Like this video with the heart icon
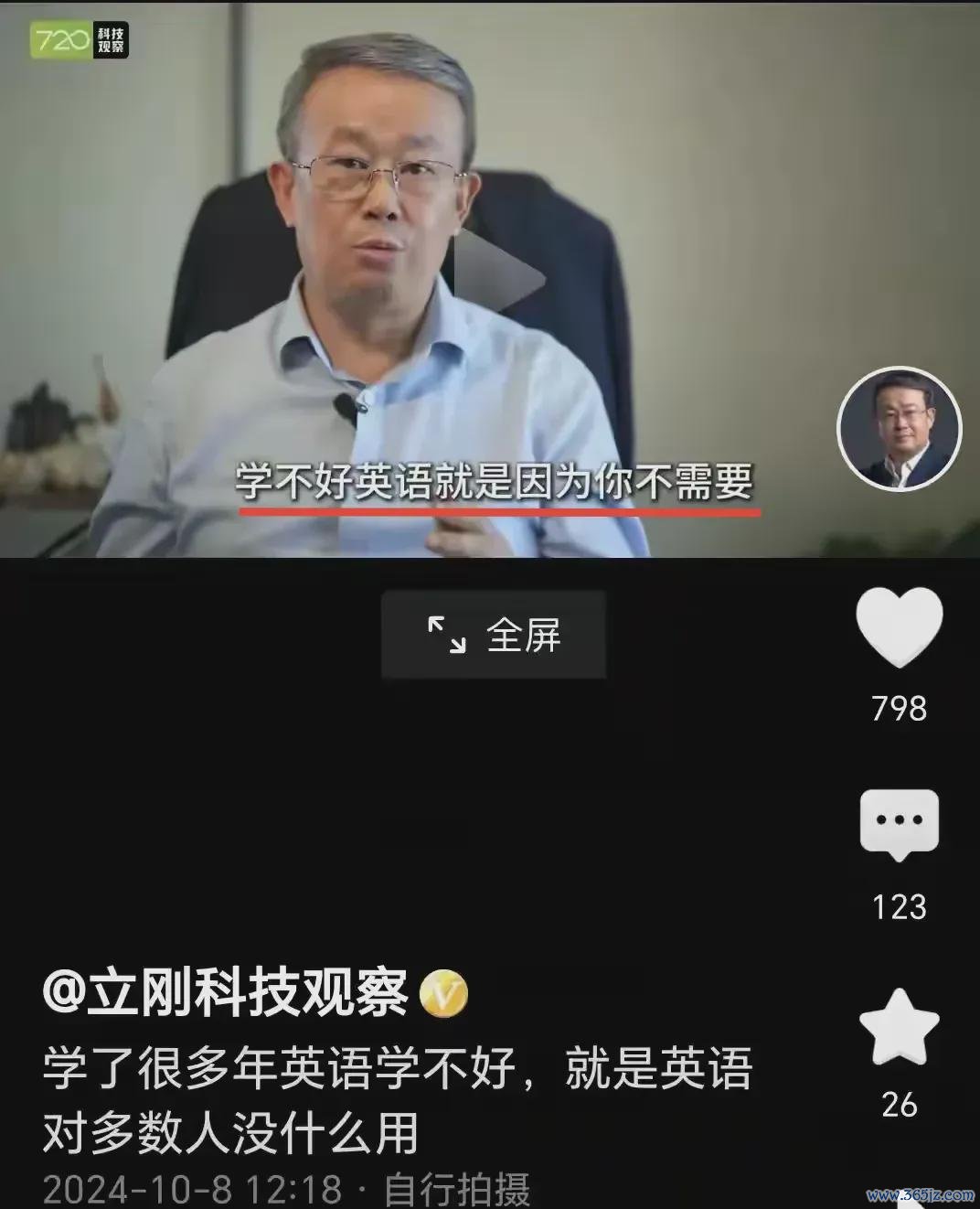The height and width of the screenshot is (1209, 980). [899, 627]
